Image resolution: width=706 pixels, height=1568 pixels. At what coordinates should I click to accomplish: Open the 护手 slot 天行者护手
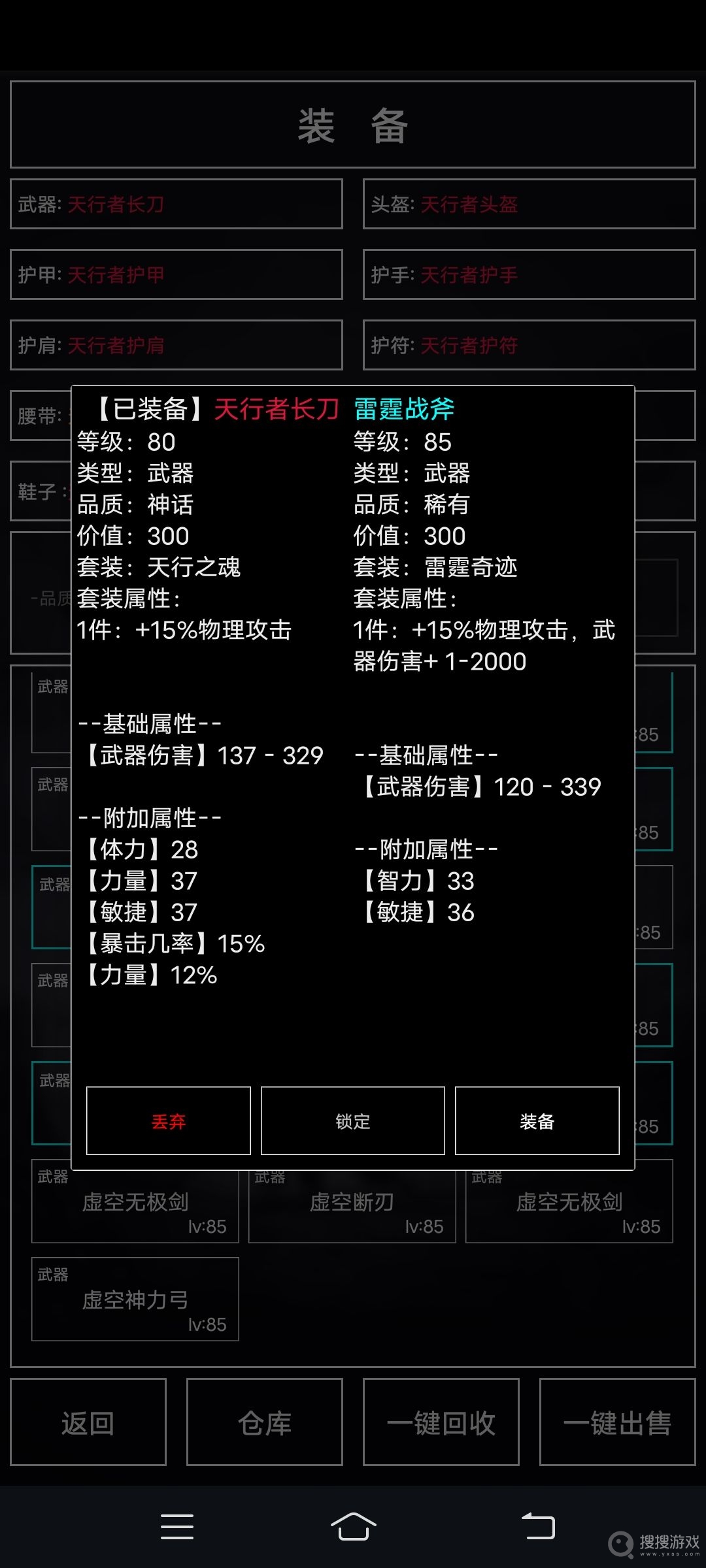(529, 274)
